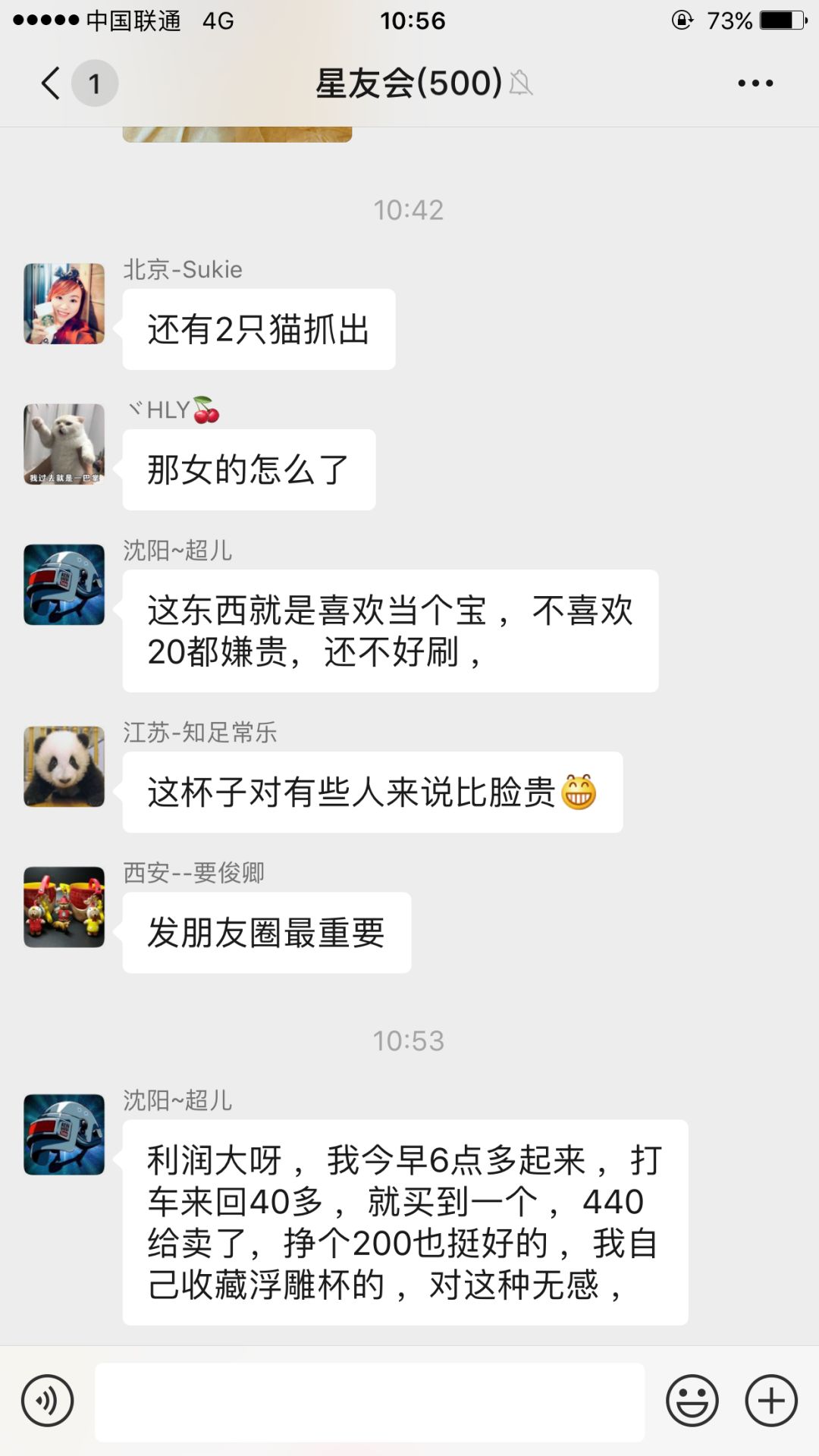The height and width of the screenshot is (1456, 819).
Task: Tap the 10:53 timestamp in the chat
Action: (x=408, y=1040)
